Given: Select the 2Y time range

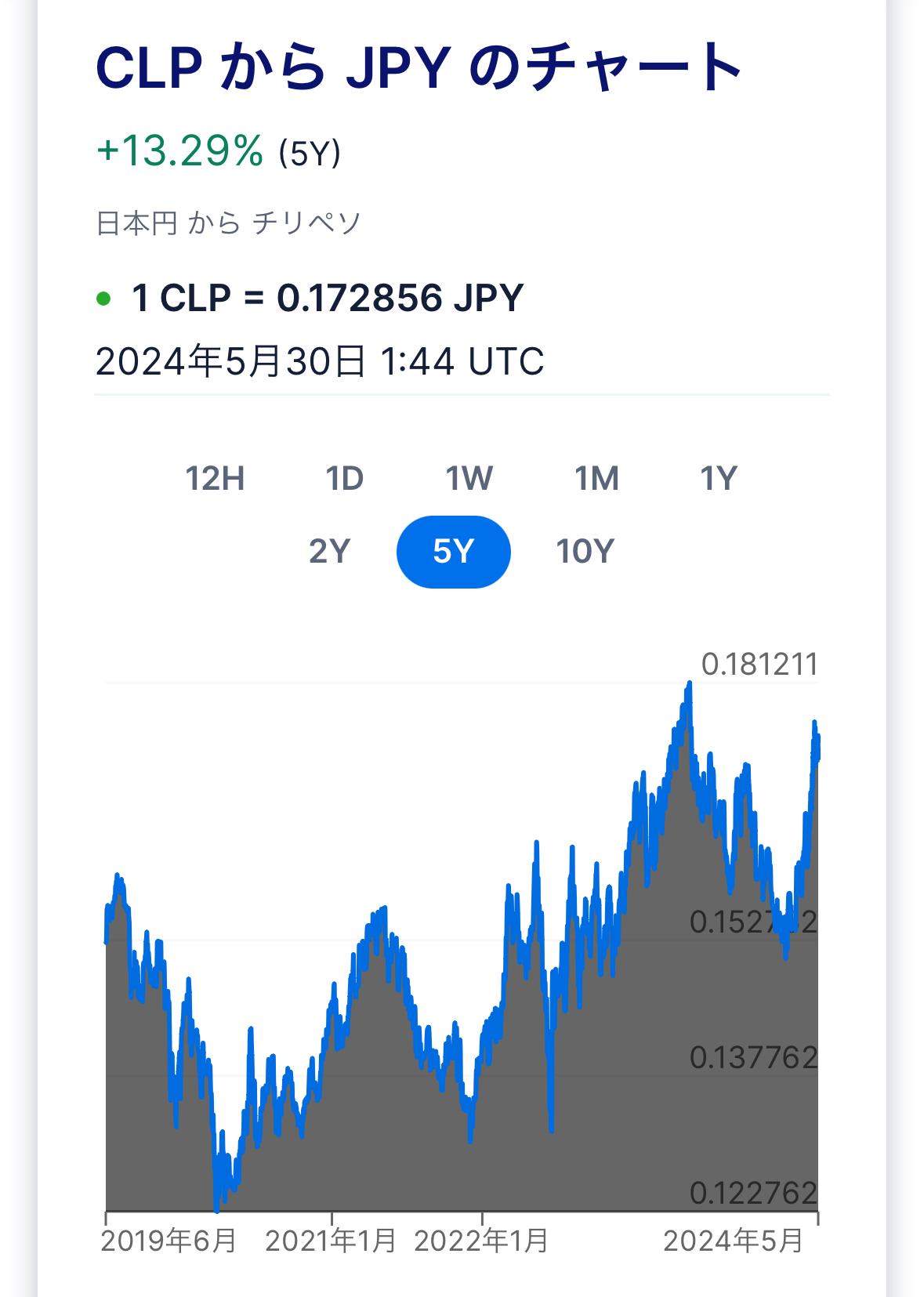Looking at the screenshot, I should coord(329,552).
